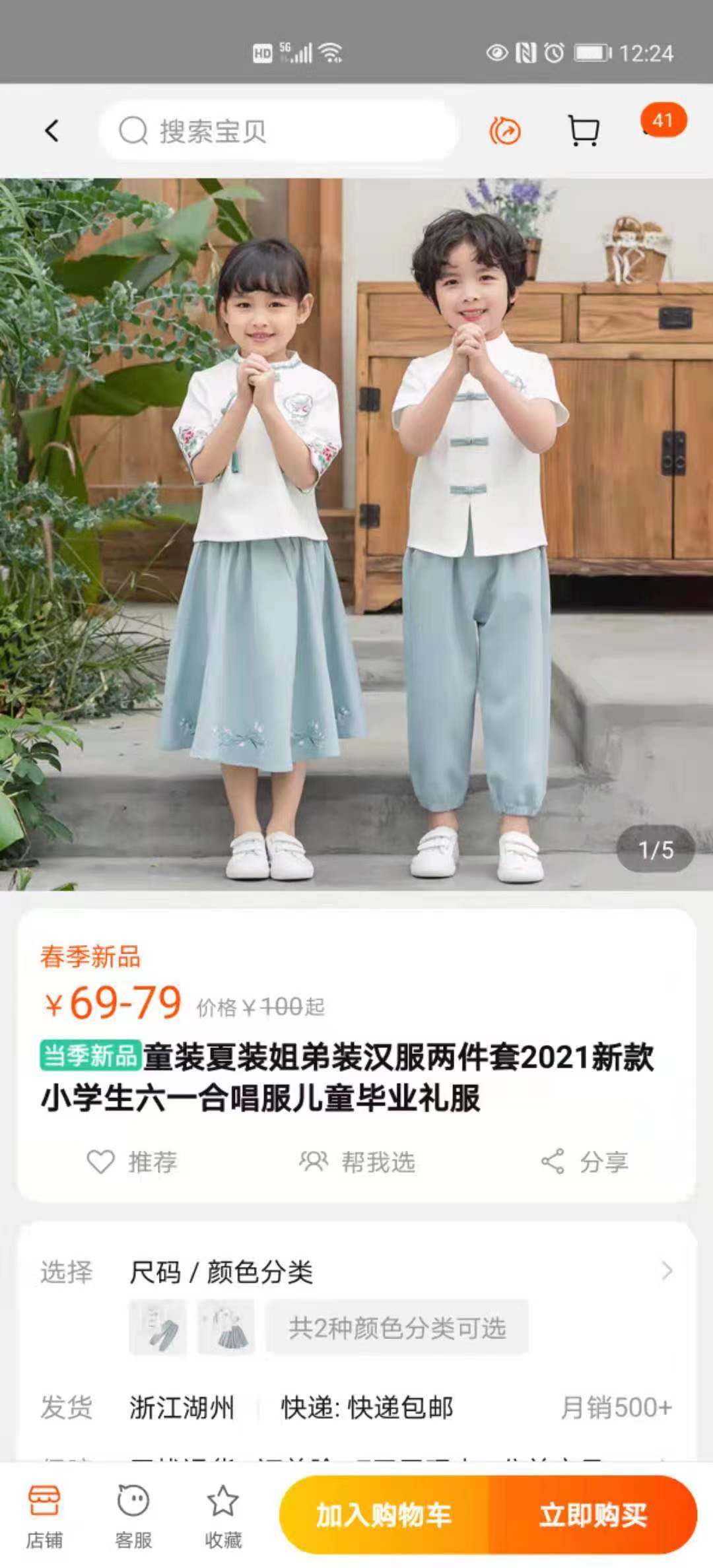Choose the second color variant thumbnail
Image resolution: width=713 pixels, height=1568 pixels.
[x=226, y=1326]
